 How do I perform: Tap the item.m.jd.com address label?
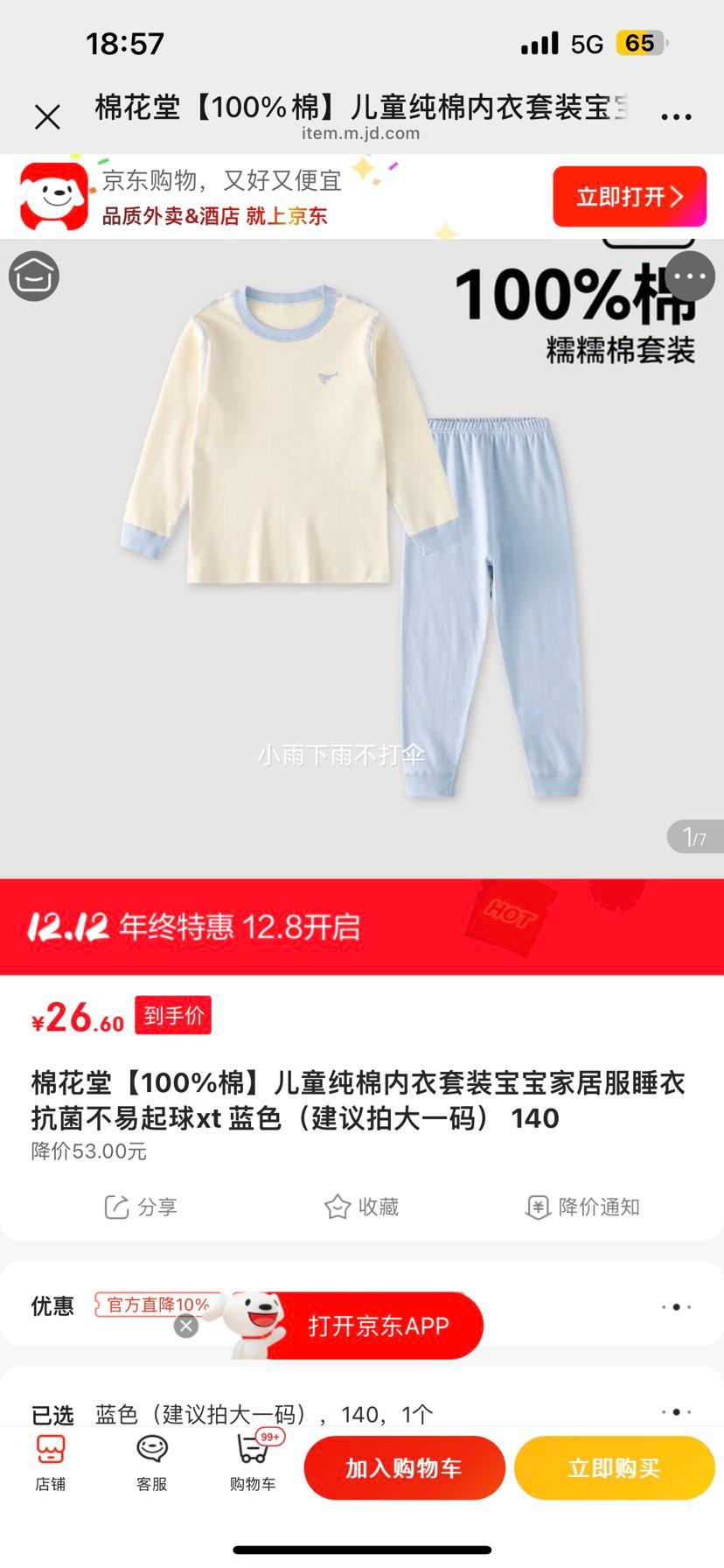pyautogui.click(x=362, y=133)
